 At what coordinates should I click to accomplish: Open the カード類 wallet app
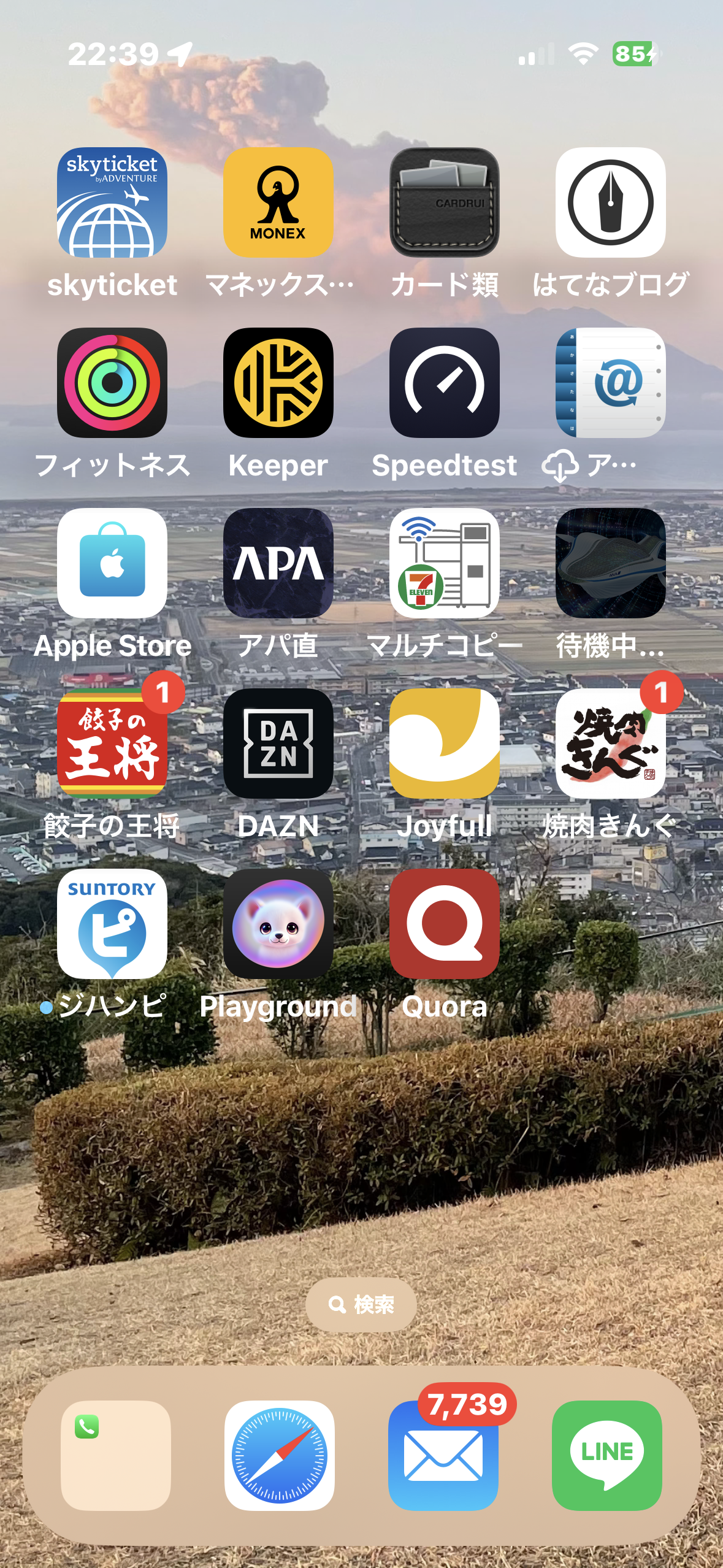click(x=445, y=202)
